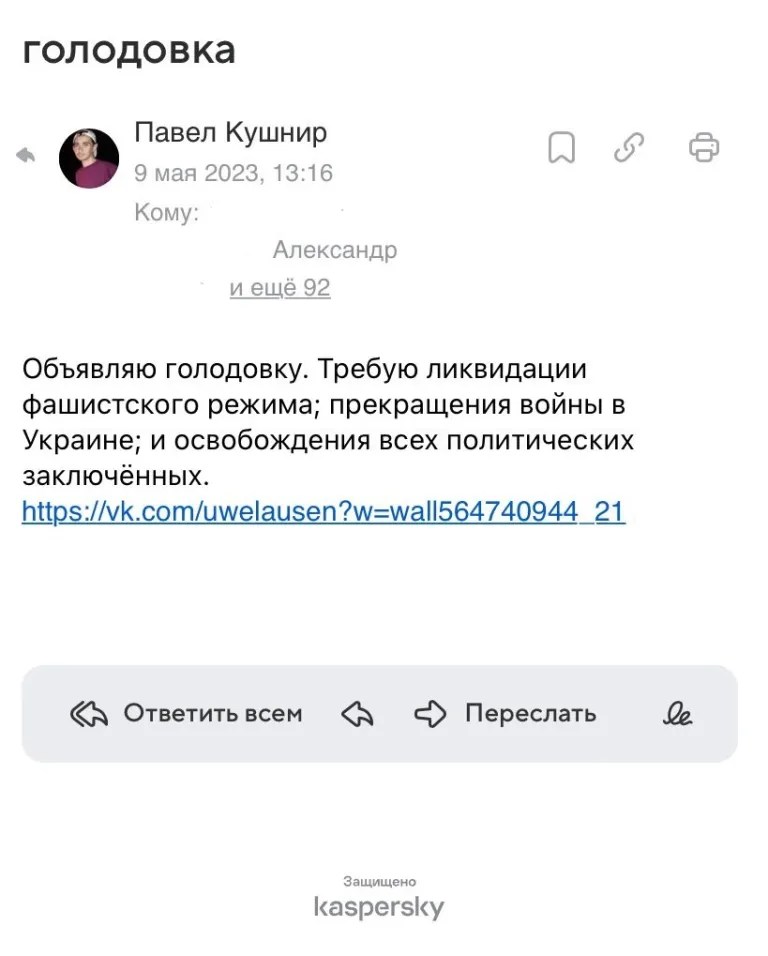Copy the email link with the chain icon
Image resolution: width=768 pixels, height=956 pixels.
click(x=628, y=147)
